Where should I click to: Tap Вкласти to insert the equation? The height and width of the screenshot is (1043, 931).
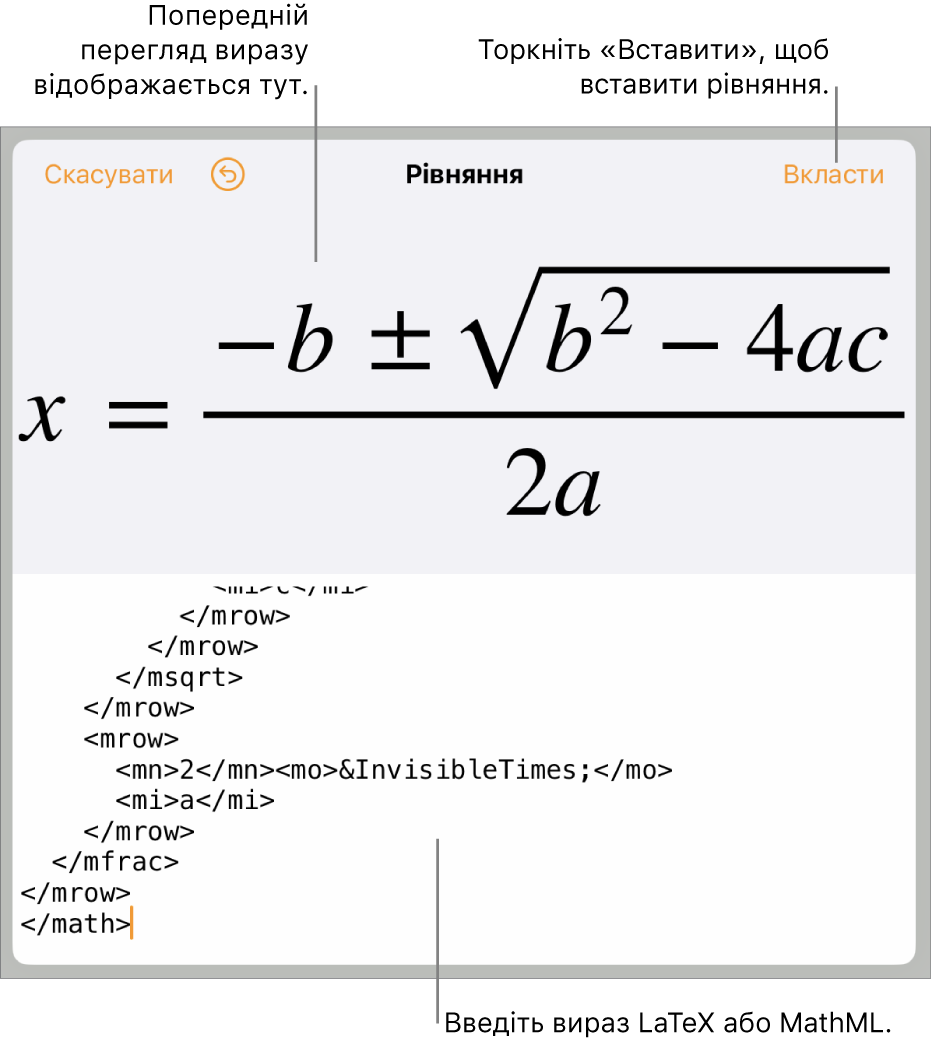point(833,175)
